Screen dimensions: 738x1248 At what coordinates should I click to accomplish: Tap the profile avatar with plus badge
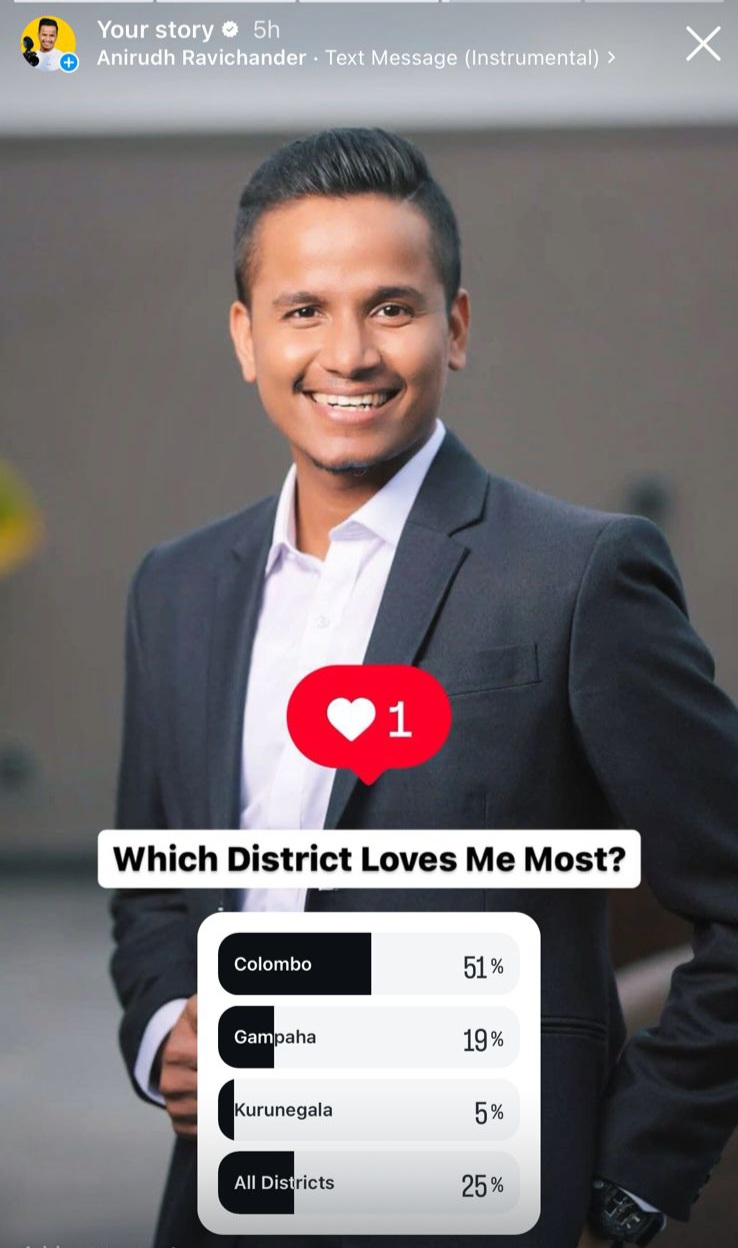coord(48,44)
